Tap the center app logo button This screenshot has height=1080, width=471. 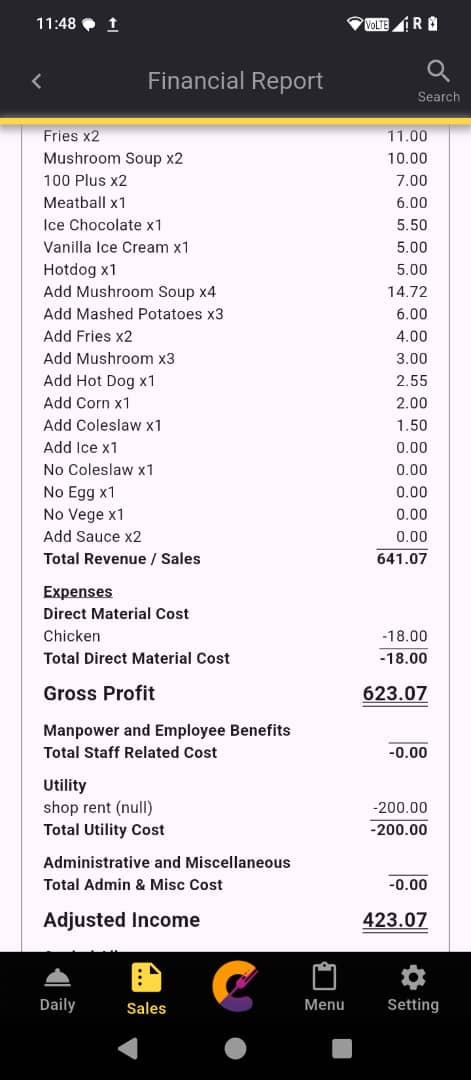pos(235,988)
